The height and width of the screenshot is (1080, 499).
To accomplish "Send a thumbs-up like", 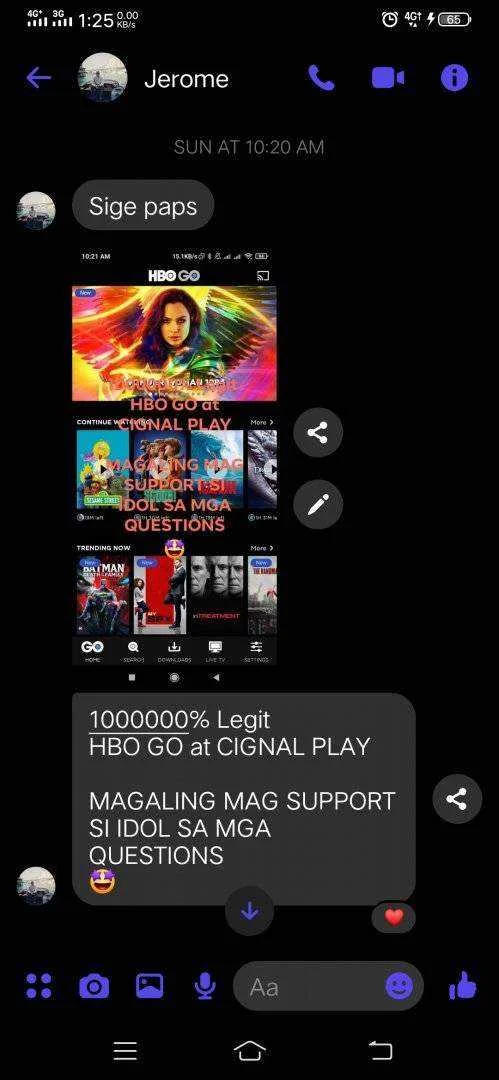I will [x=462, y=986].
